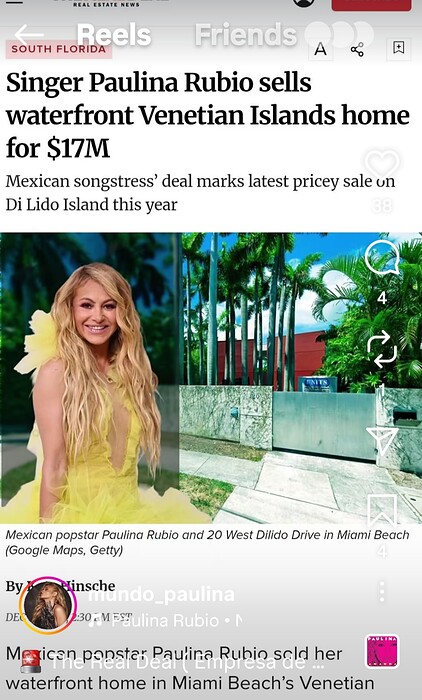Screen dimensions: 422x700
Task: Switch to the Reels tab
Action: (114, 35)
